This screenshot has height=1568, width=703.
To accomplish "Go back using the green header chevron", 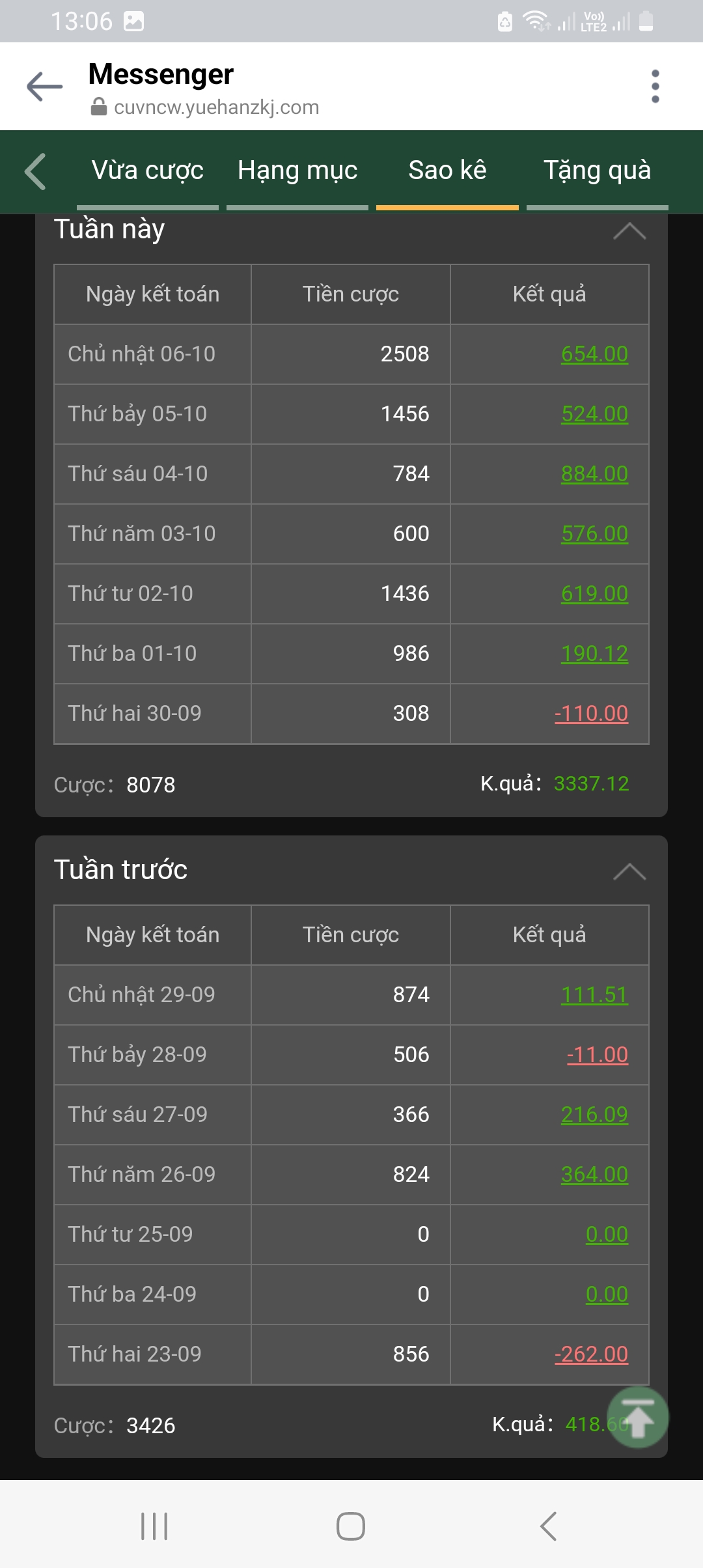I will pyautogui.click(x=35, y=171).
